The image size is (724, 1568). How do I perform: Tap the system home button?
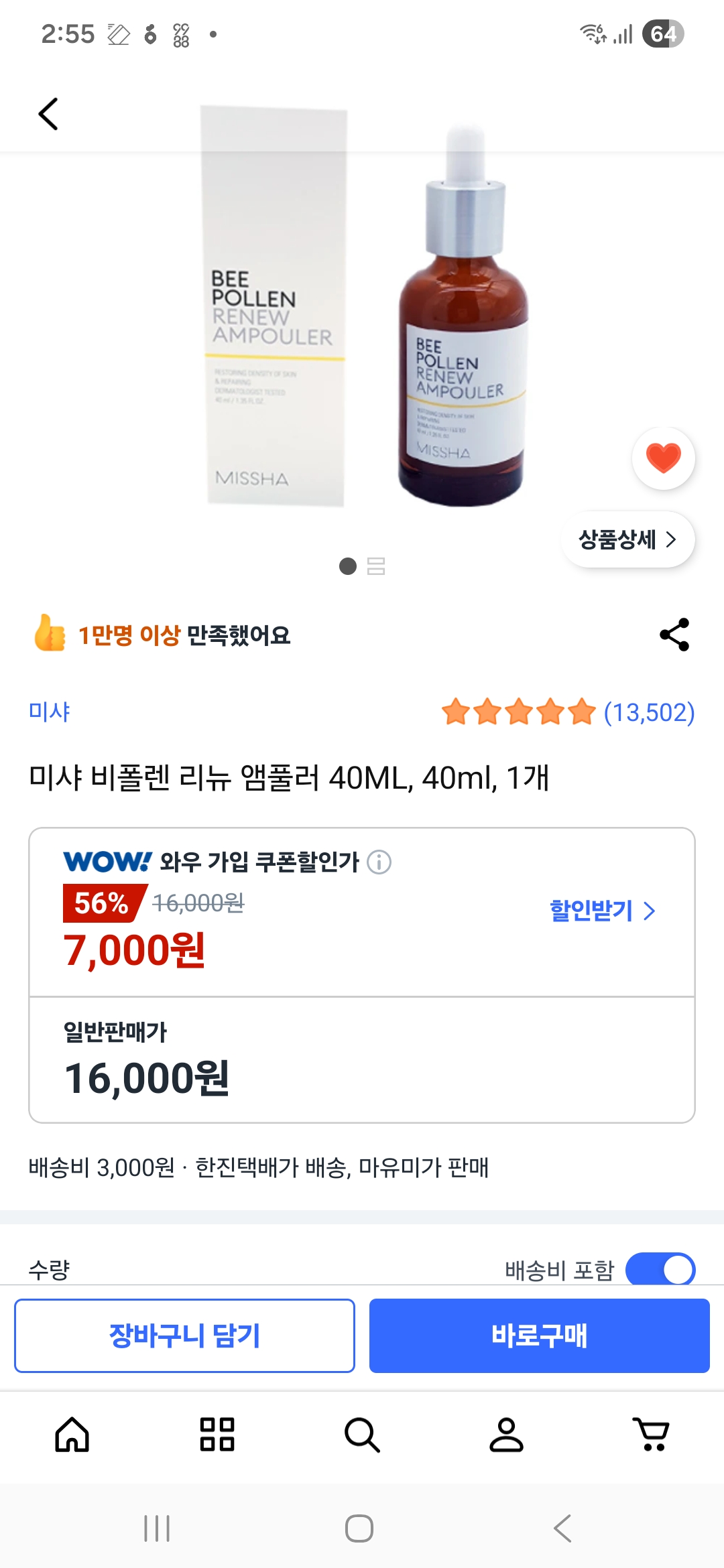pos(359,1528)
